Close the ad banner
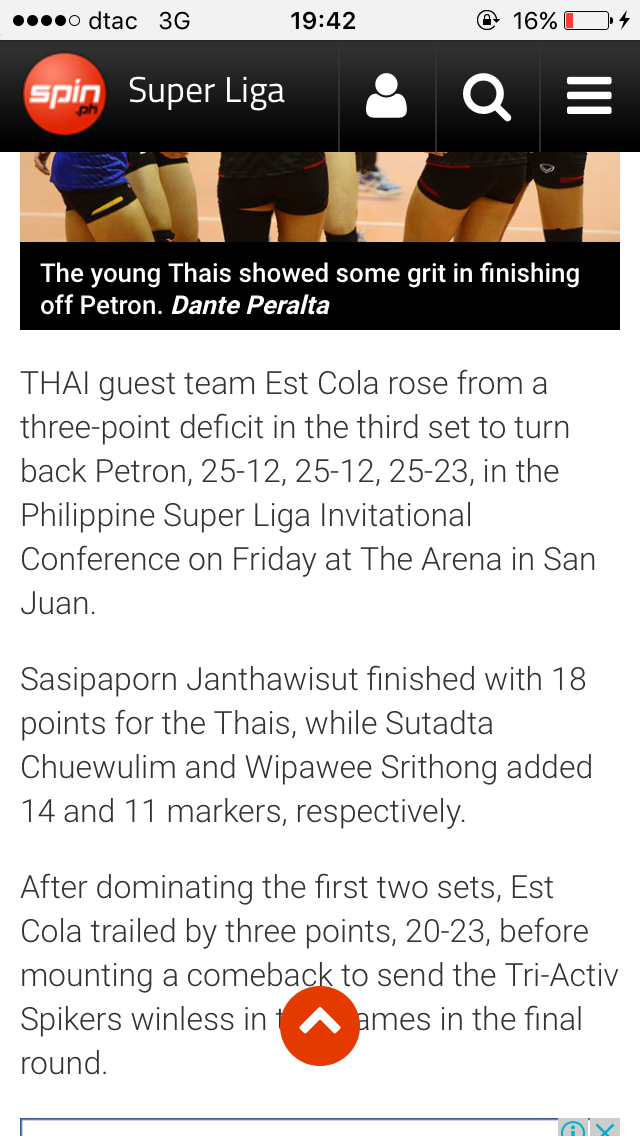This screenshot has height=1136, width=640. 604,1128
